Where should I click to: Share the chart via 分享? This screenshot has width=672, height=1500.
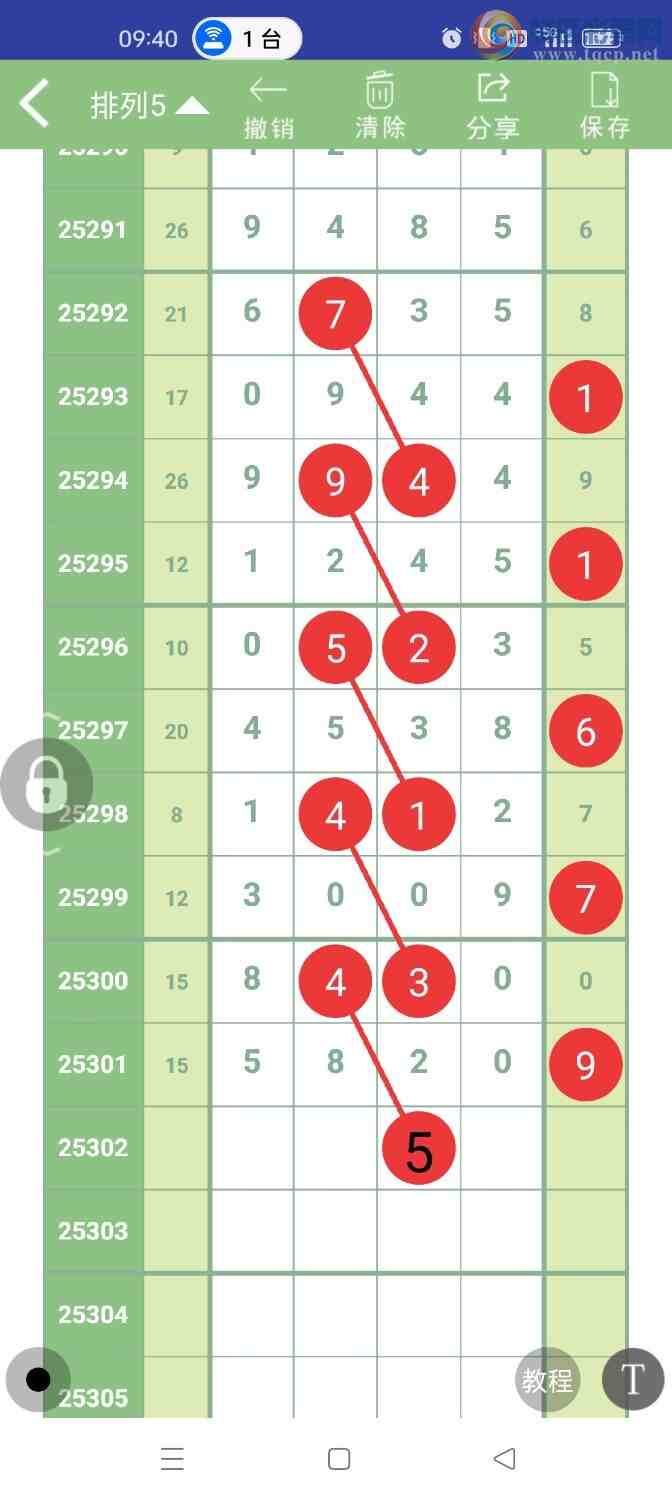point(492,107)
